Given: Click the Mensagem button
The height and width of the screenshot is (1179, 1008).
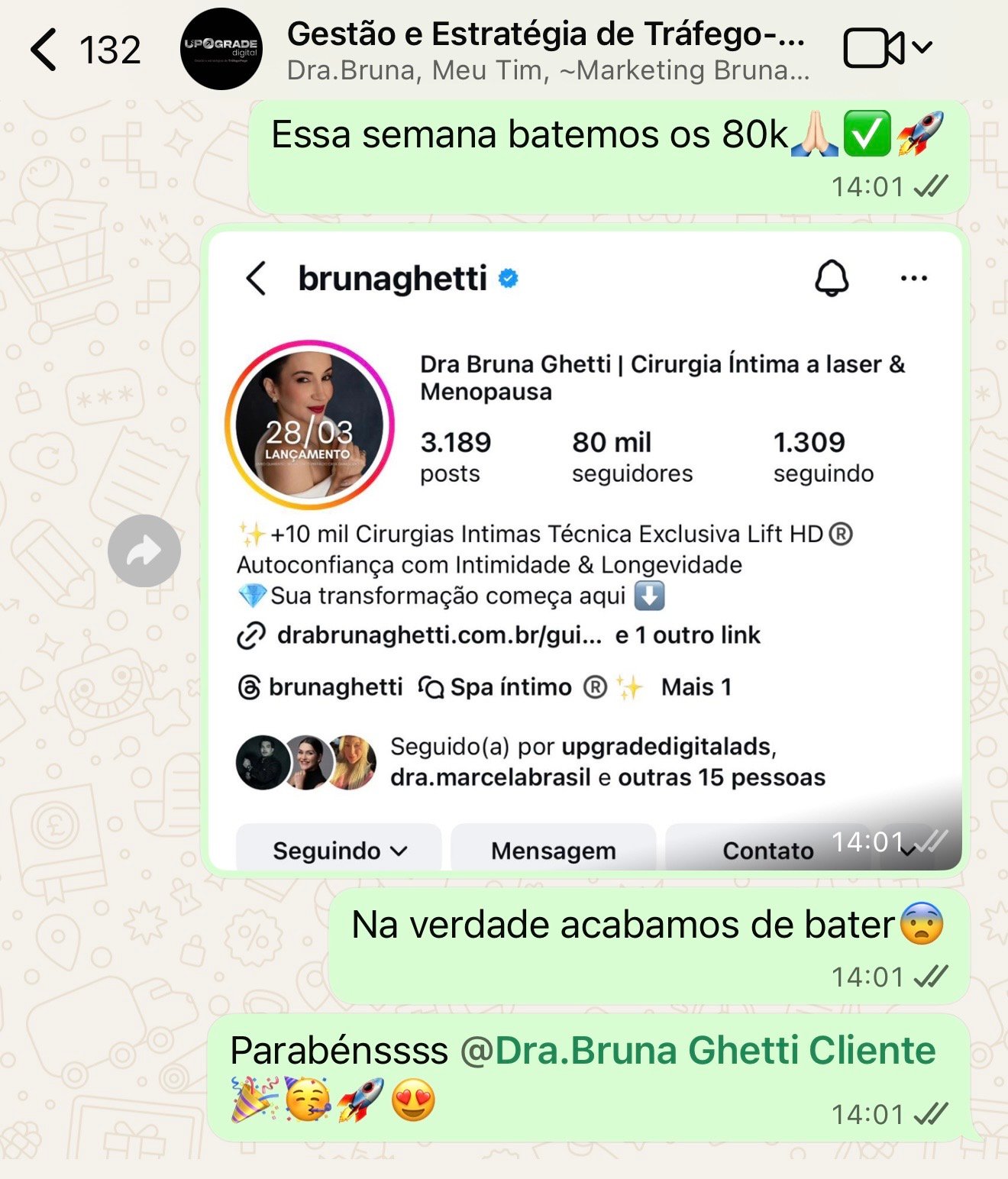Looking at the screenshot, I should pyautogui.click(x=553, y=849).
